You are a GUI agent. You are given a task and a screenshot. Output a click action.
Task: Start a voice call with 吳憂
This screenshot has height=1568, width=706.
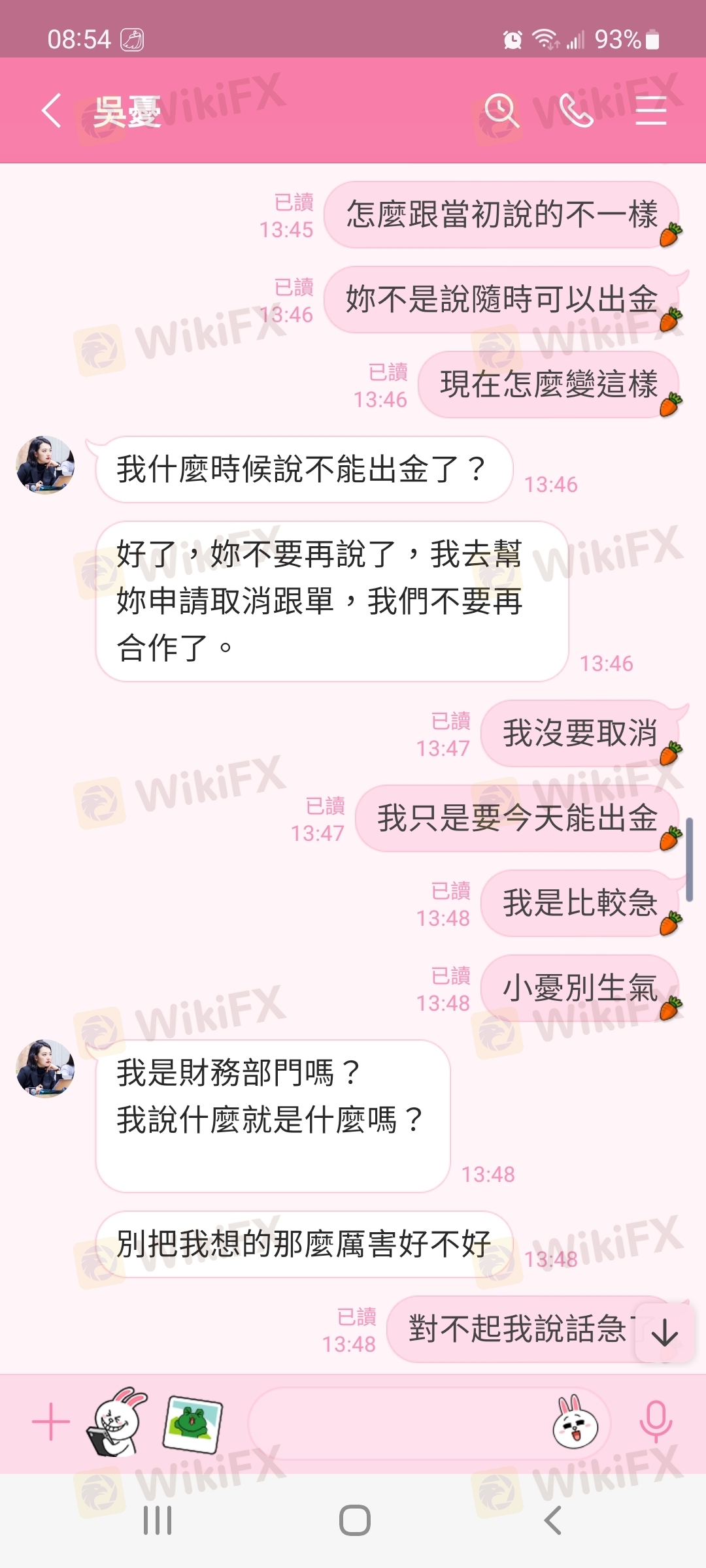[576, 110]
